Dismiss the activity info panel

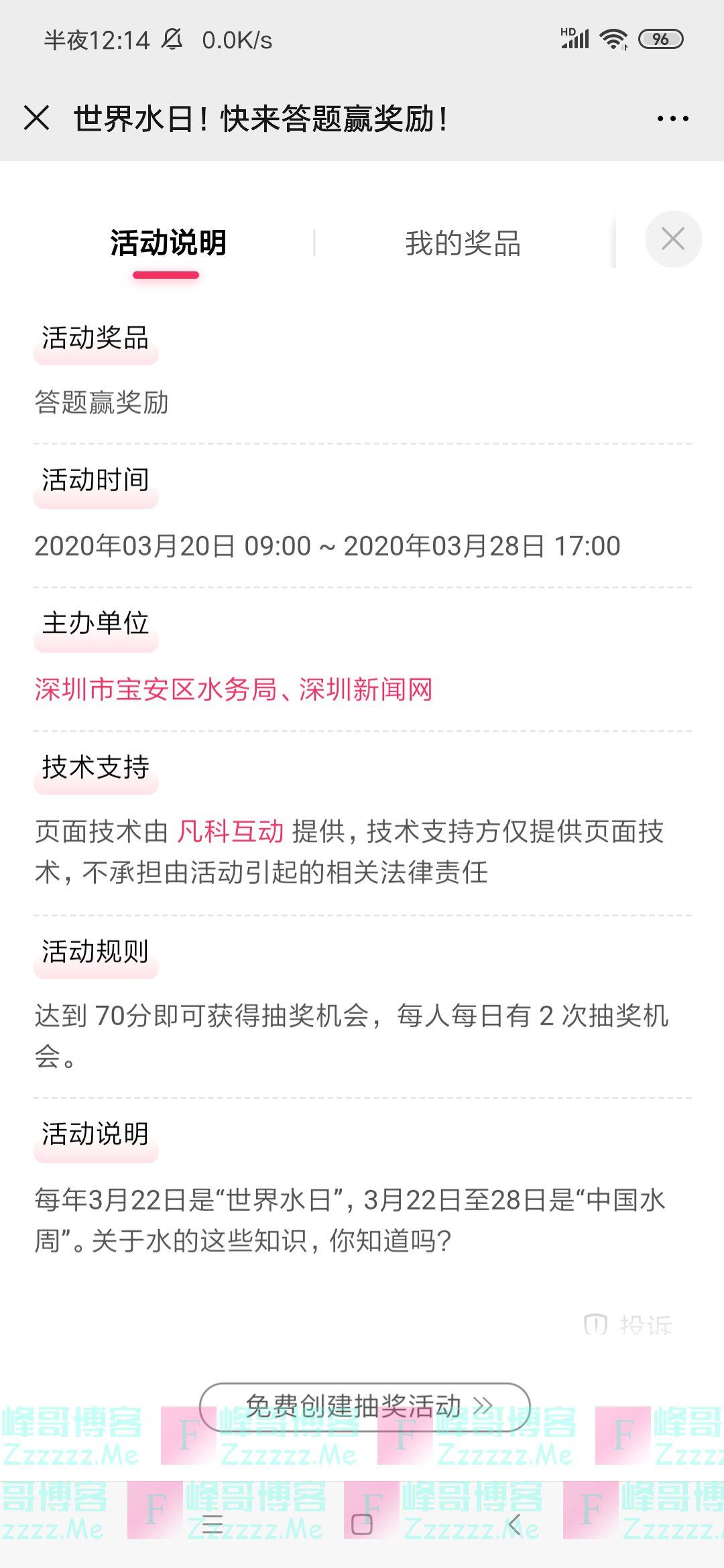[673, 239]
